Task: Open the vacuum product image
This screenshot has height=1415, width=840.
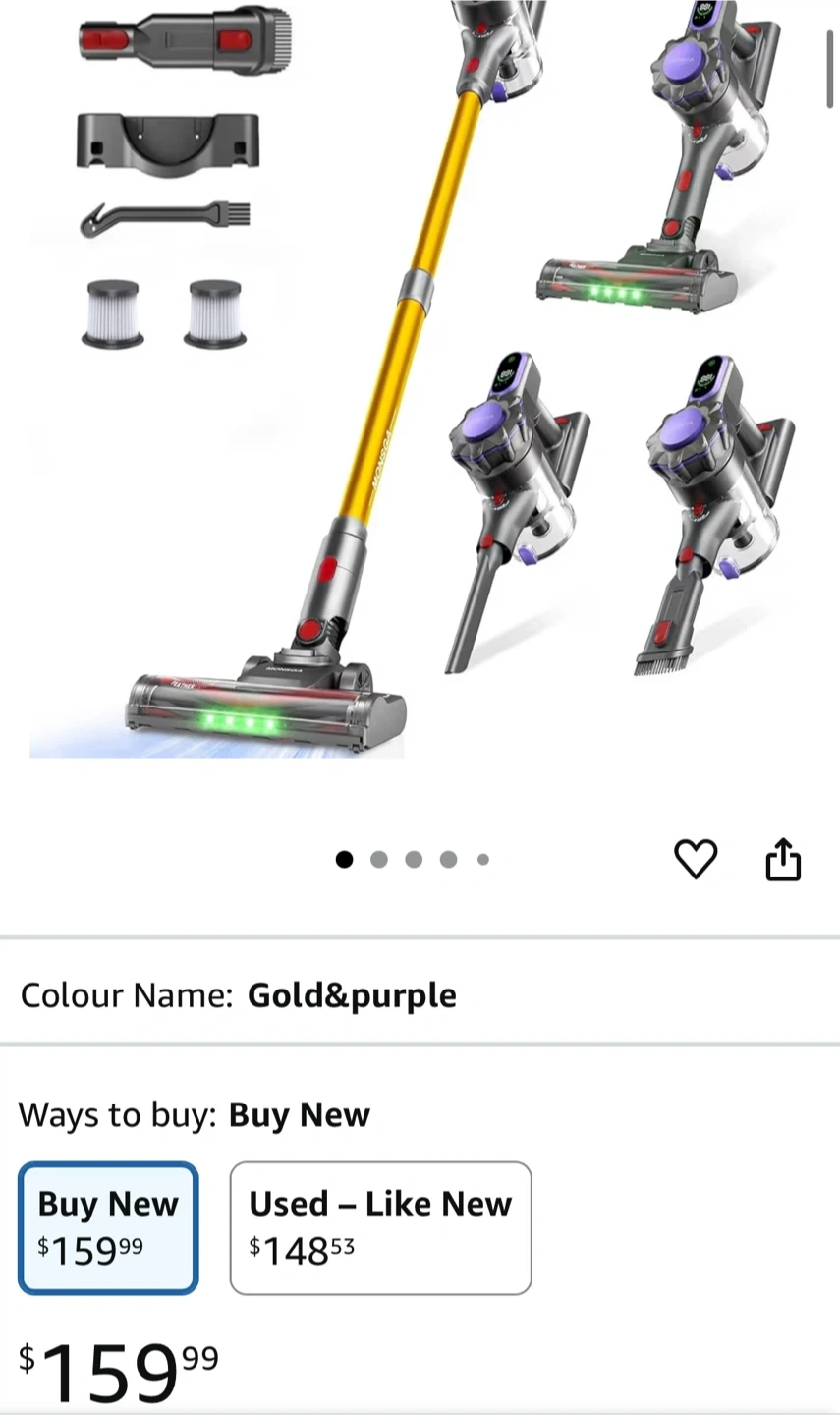Action: tap(420, 379)
